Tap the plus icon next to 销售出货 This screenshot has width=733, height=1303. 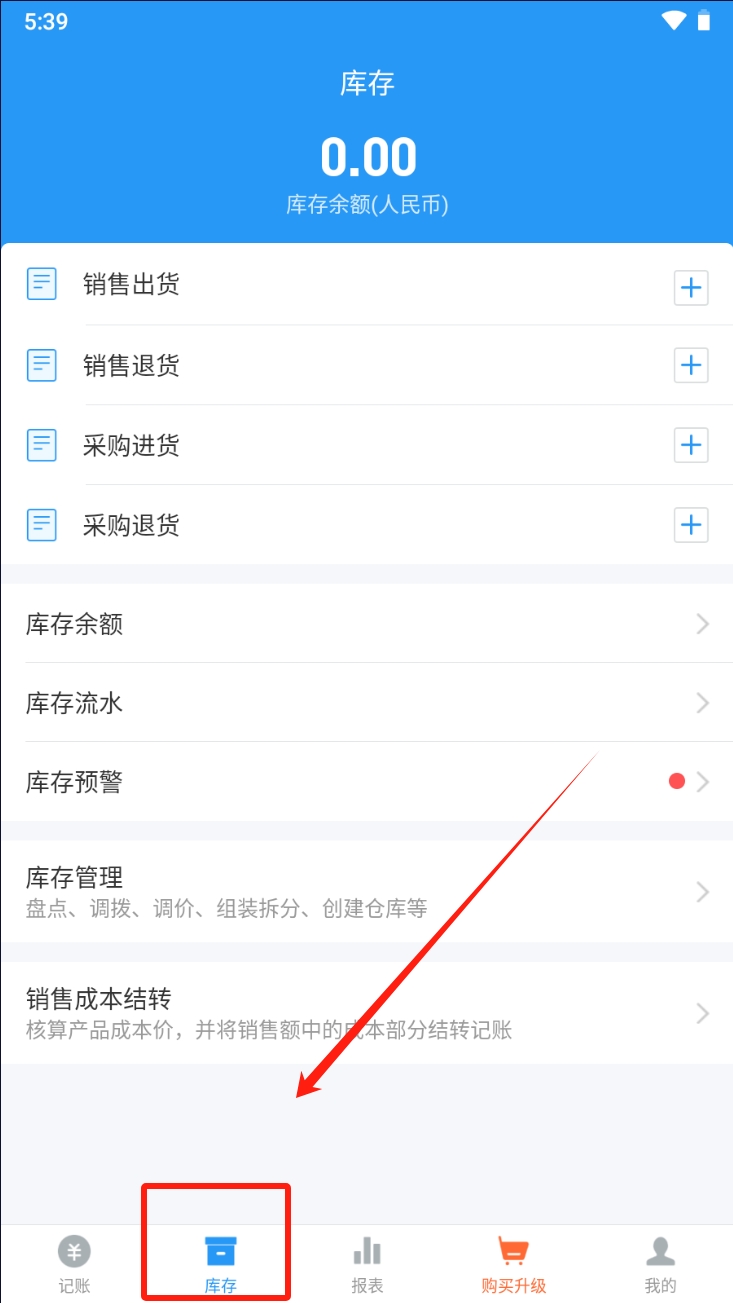click(691, 288)
